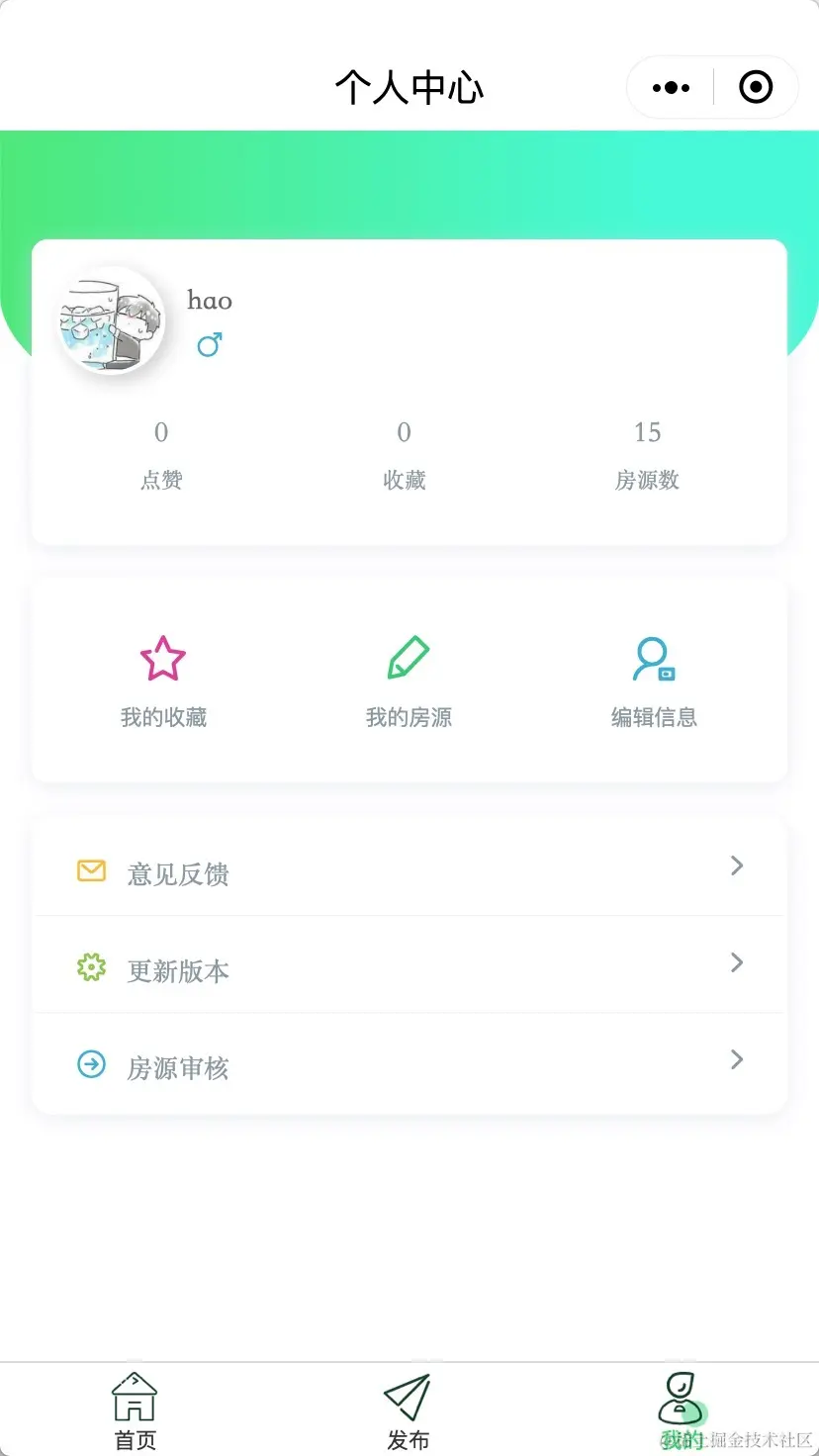
Task: Open the 意见反馈 feedback row
Action: (409, 870)
